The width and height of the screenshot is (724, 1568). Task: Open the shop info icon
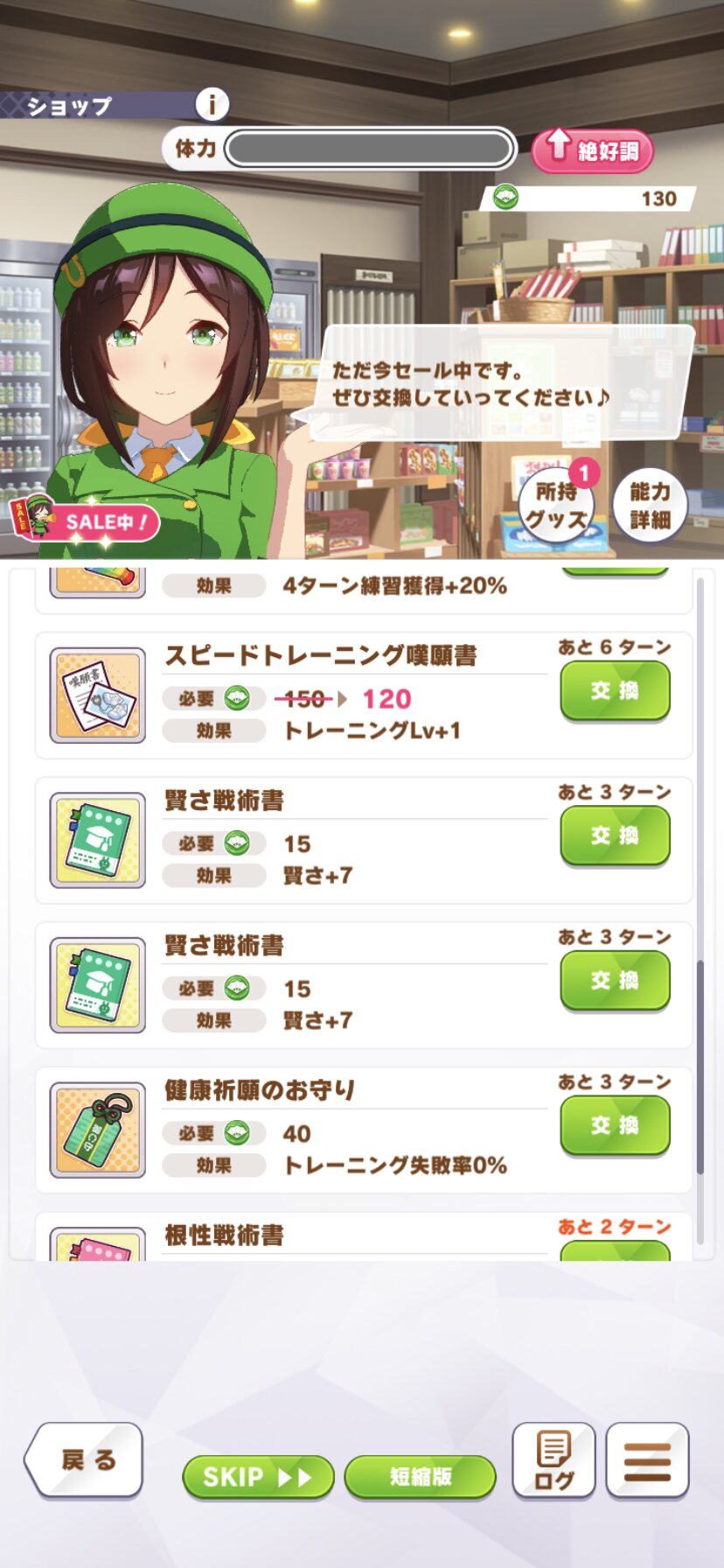211,105
